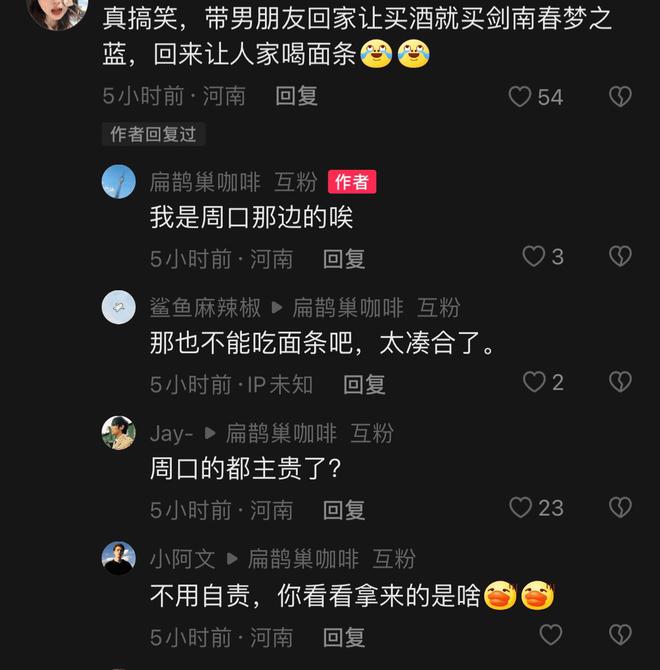Like the comment 我是周口那边的唉
The image size is (660, 670).
click(534, 257)
